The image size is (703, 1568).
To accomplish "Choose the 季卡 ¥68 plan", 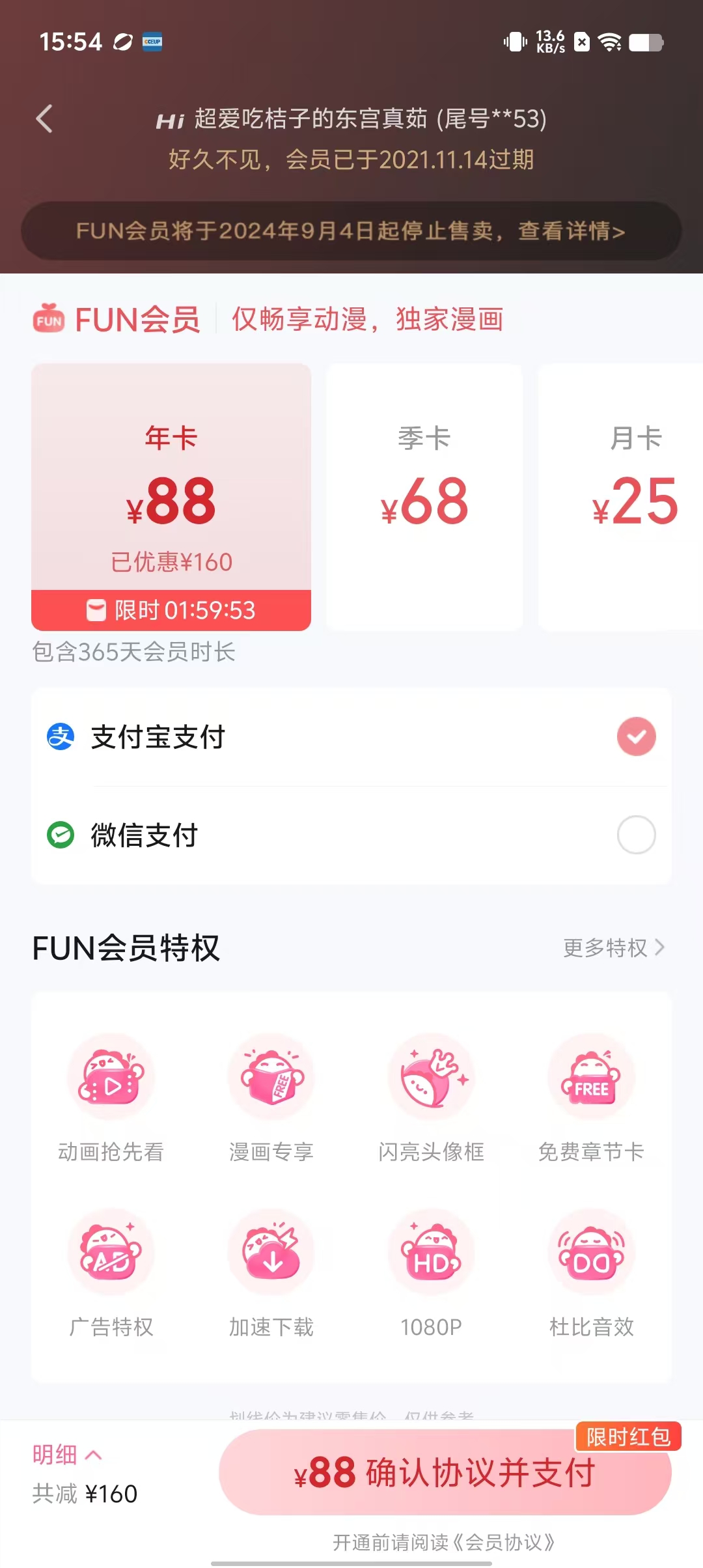I will tap(424, 496).
